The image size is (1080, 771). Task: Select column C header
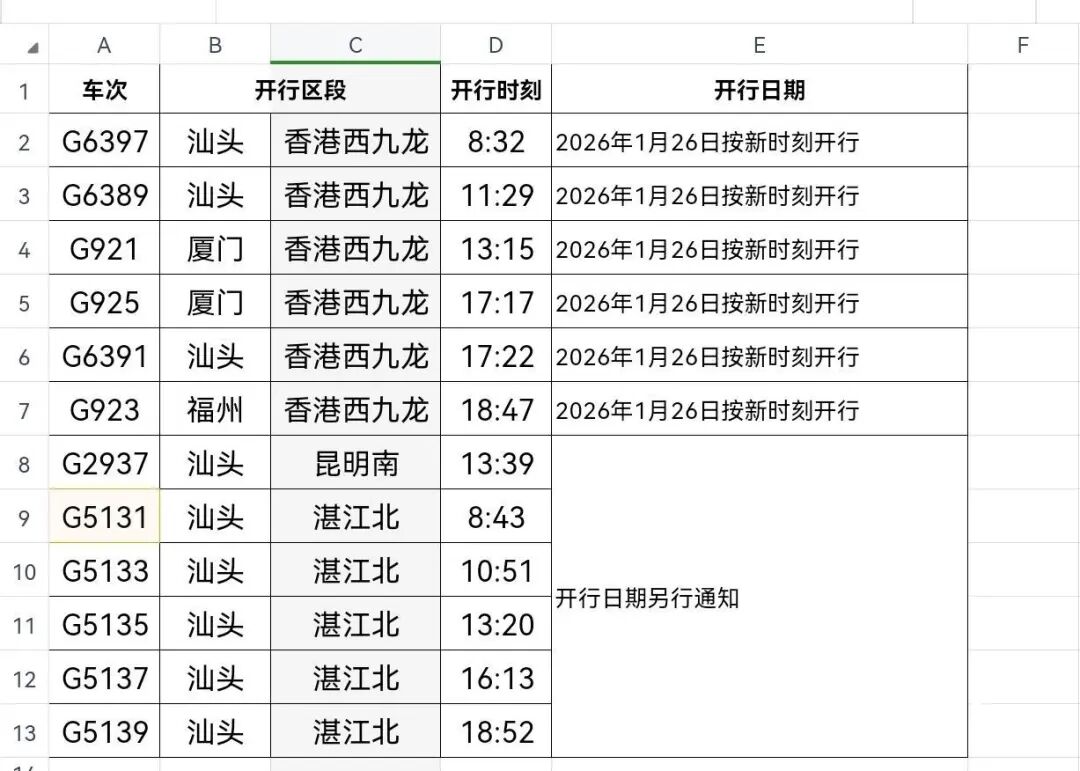355,46
